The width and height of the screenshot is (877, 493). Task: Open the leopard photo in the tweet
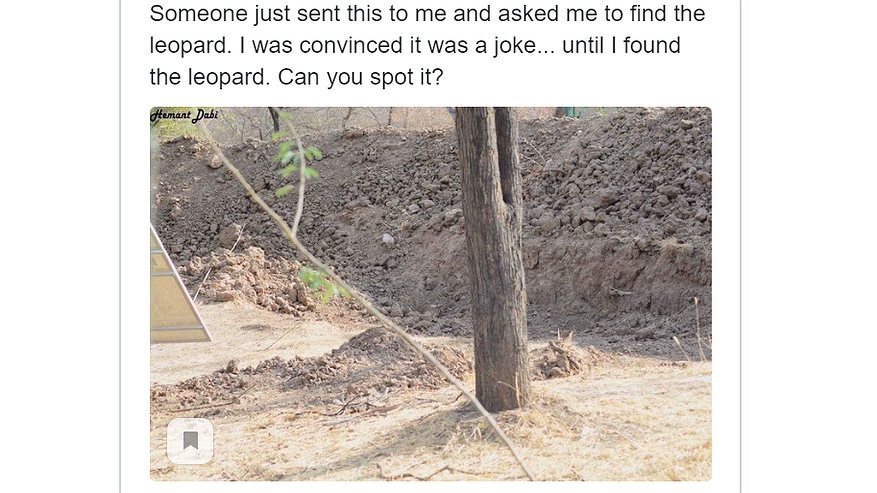[x=430, y=293]
